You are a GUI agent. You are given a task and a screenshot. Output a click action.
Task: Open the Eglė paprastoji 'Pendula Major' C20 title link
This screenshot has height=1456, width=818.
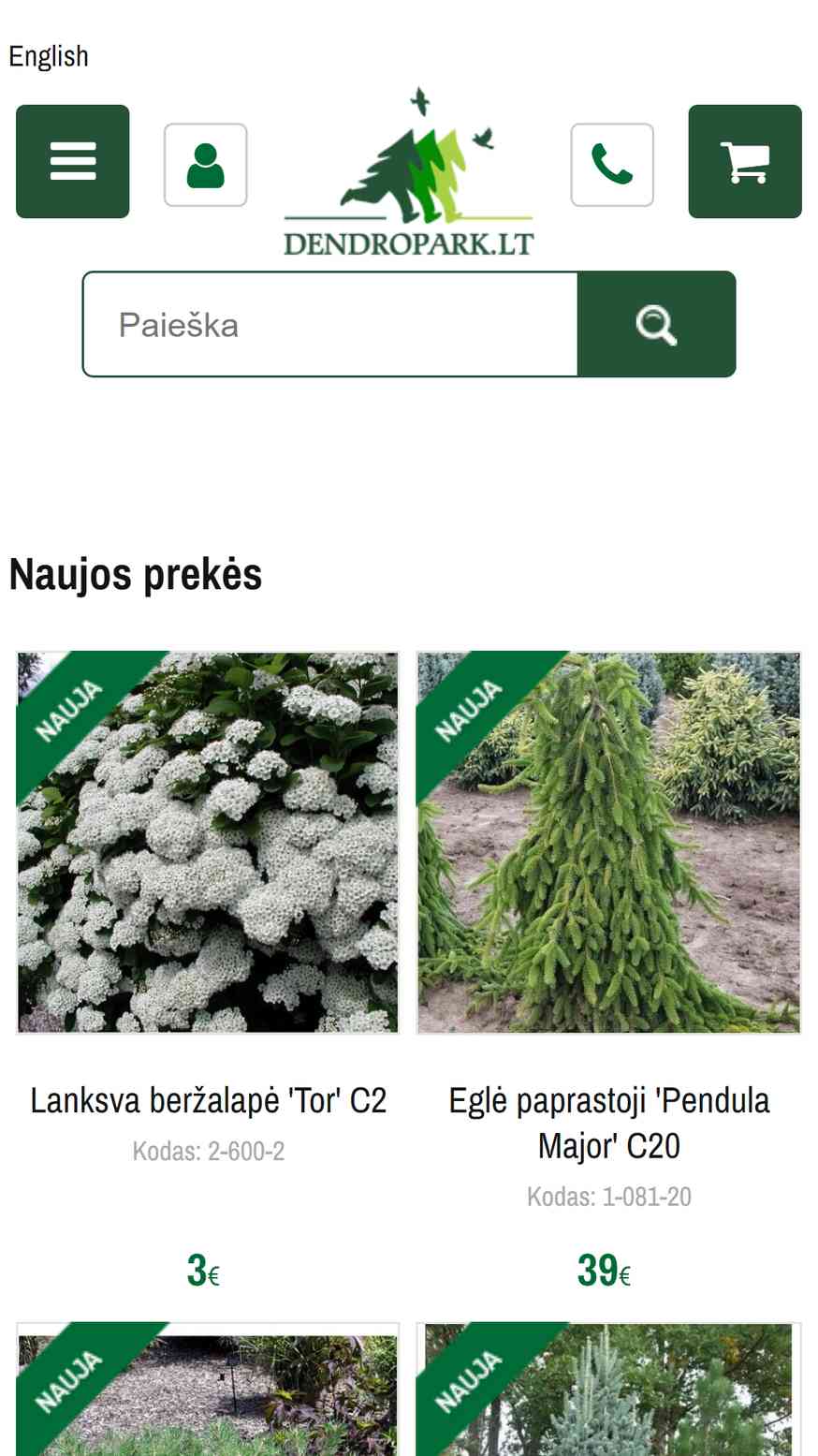[x=609, y=1123]
